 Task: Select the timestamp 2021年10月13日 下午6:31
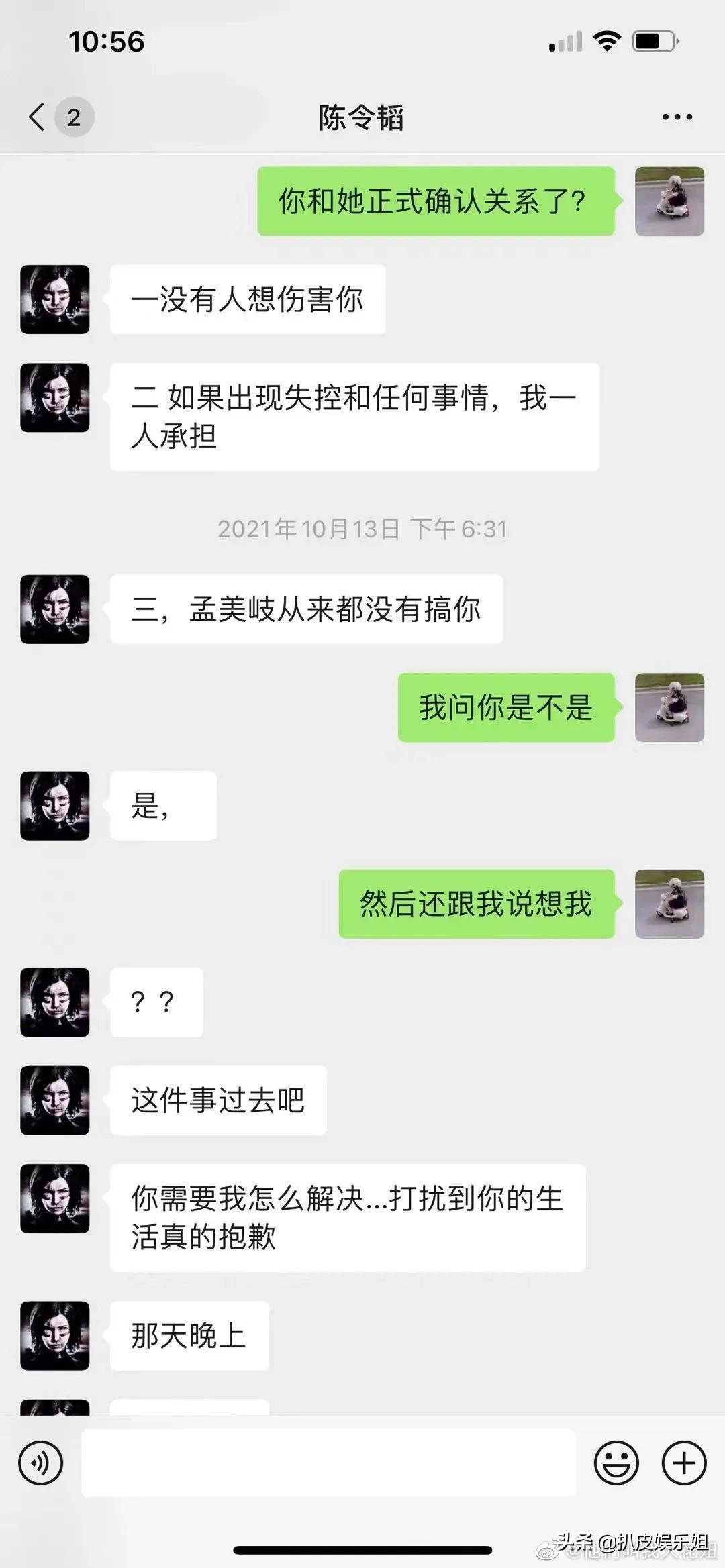[x=362, y=529]
